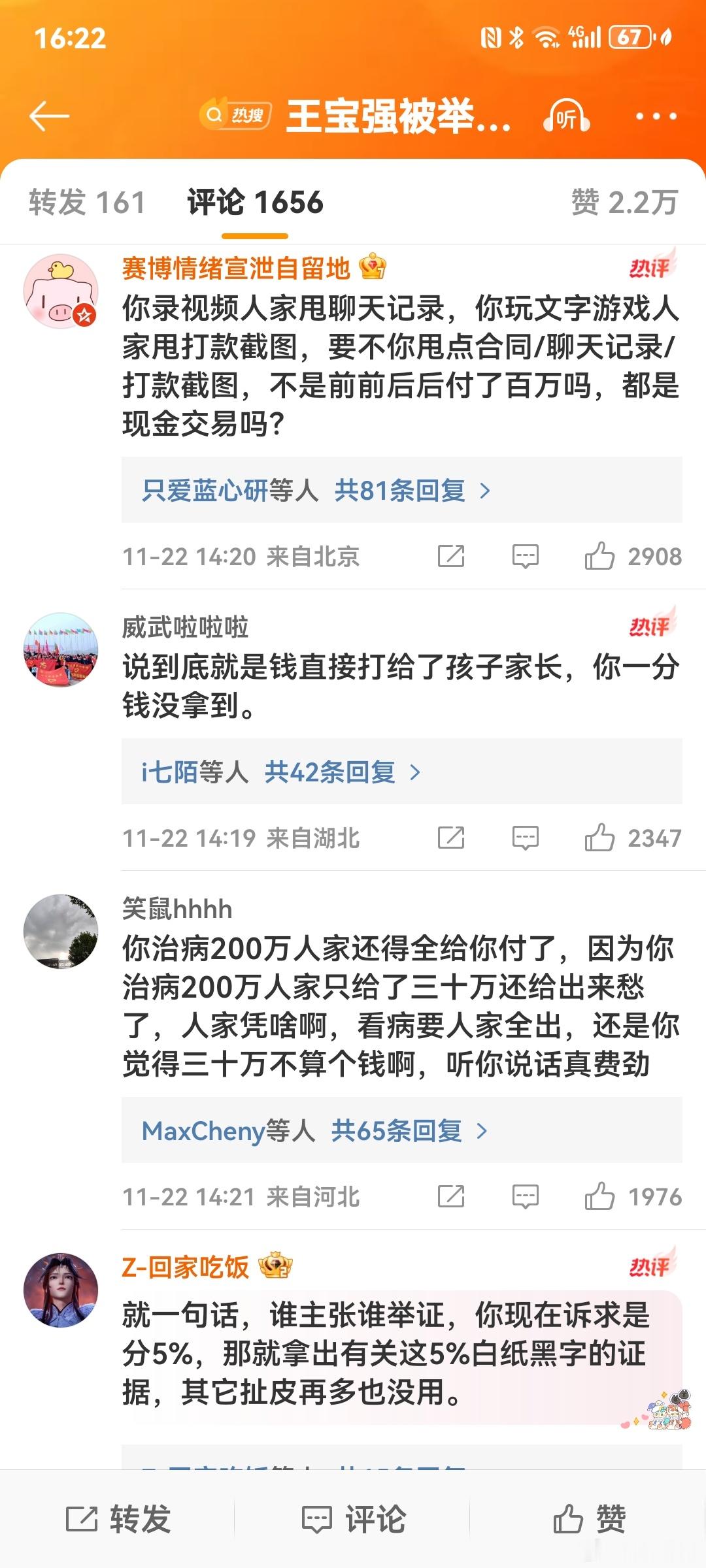Open the 热搜 search box in header

coord(236,116)
